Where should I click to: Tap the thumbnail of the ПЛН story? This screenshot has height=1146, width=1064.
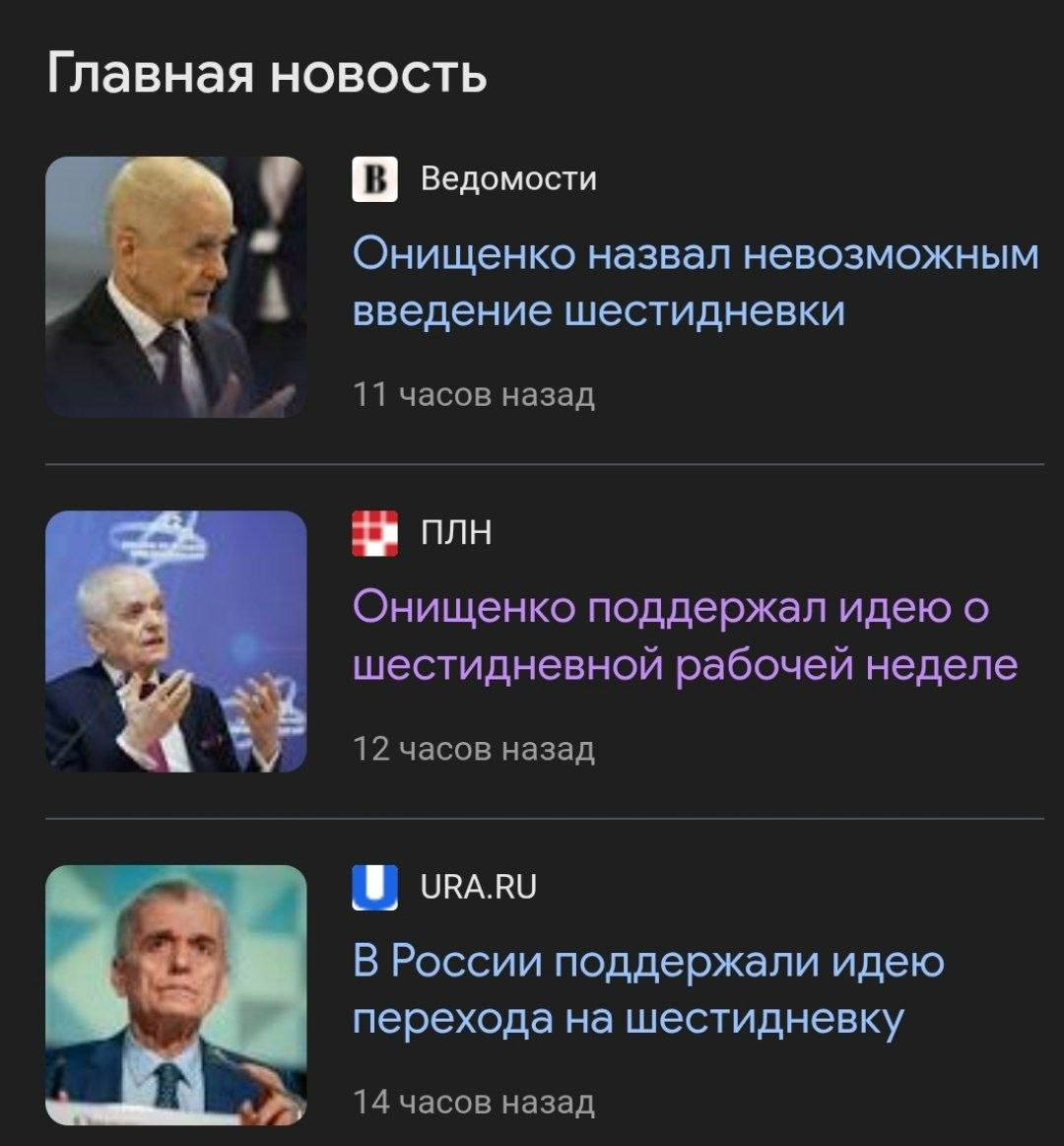[x=175, y=640]
